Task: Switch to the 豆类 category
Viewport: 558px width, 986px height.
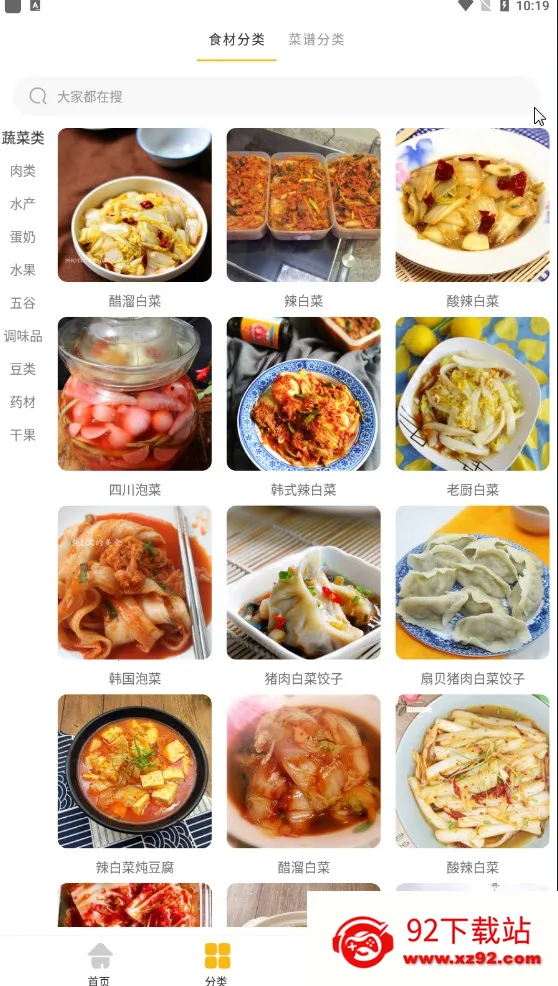Action: pos(23,369)
